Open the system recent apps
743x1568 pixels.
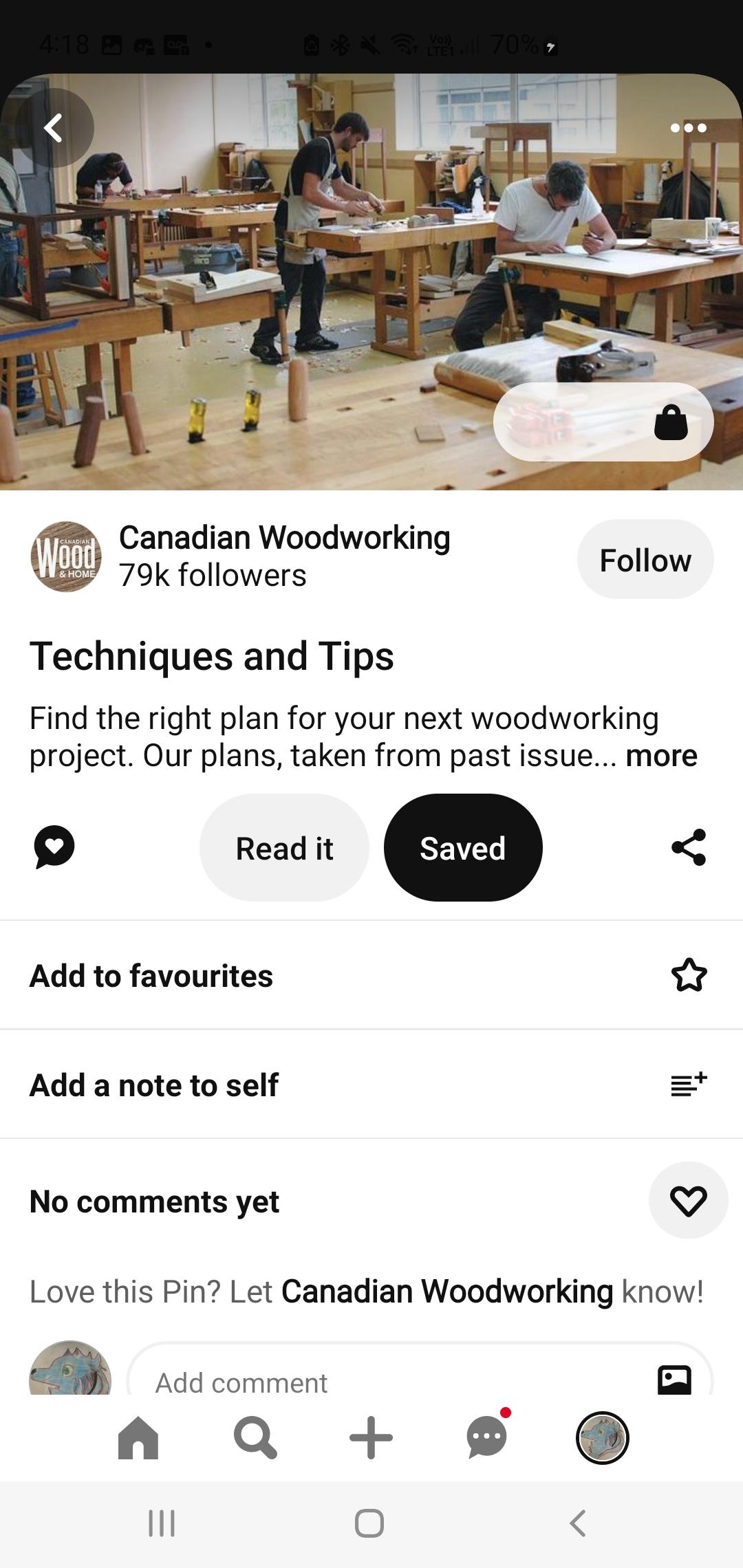tap(162, 1523)
